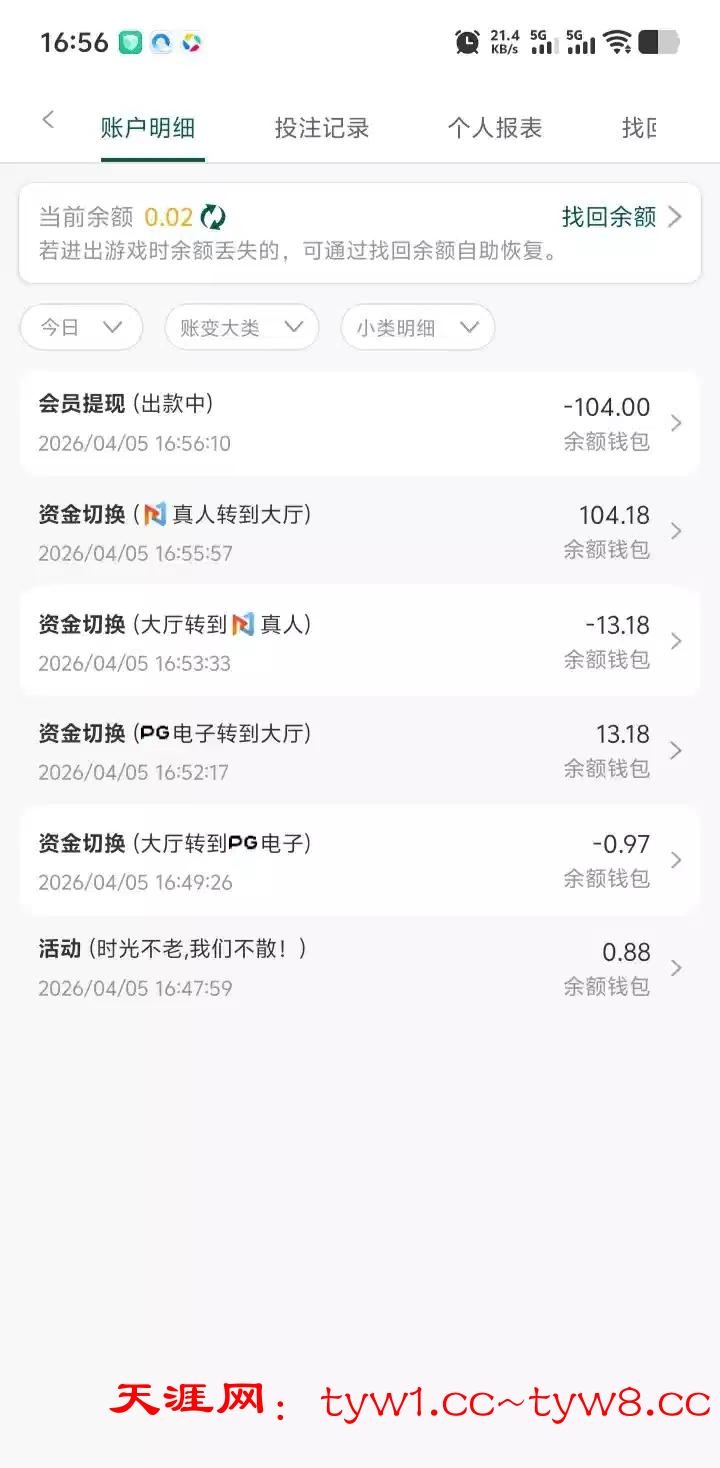
Task: Expand the 小类明细 filter dropdown
Action: [417, 327]
